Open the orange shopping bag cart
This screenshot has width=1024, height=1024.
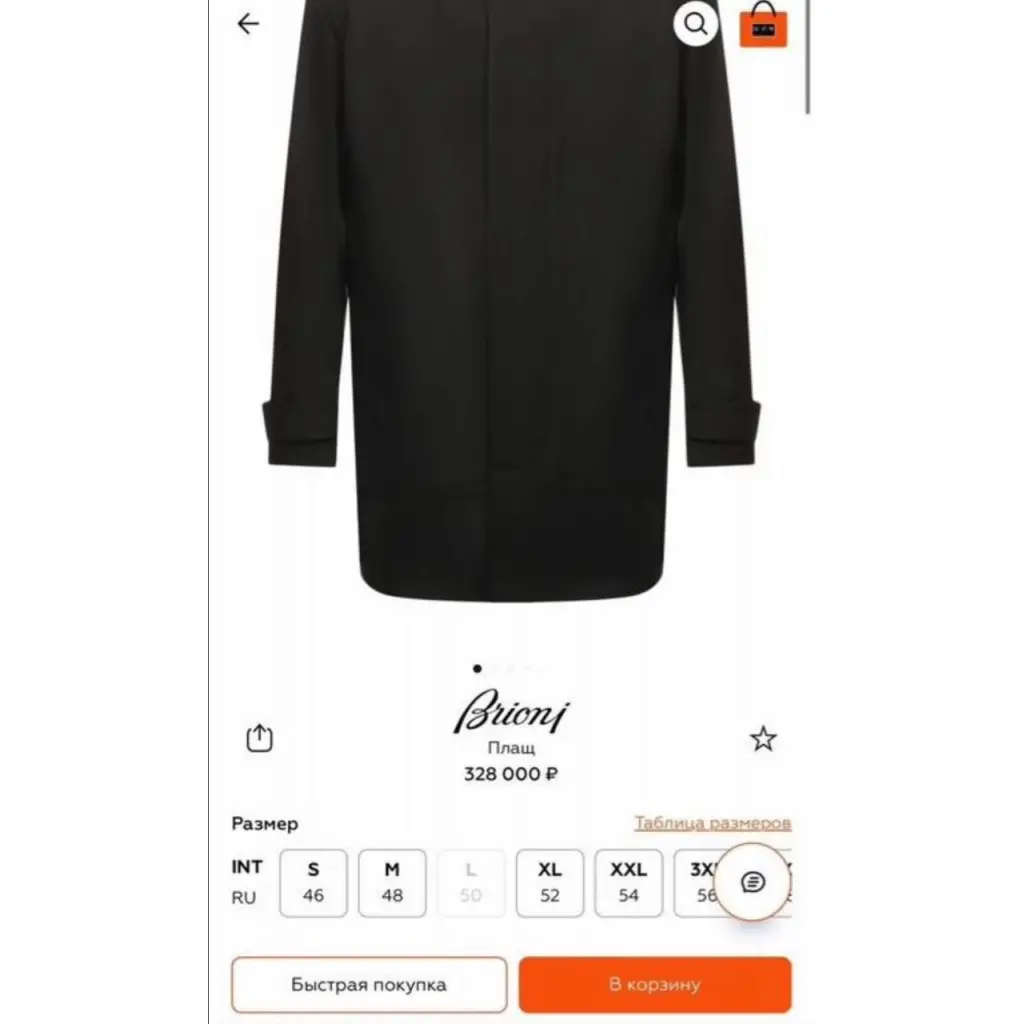[x=763, y=25]
